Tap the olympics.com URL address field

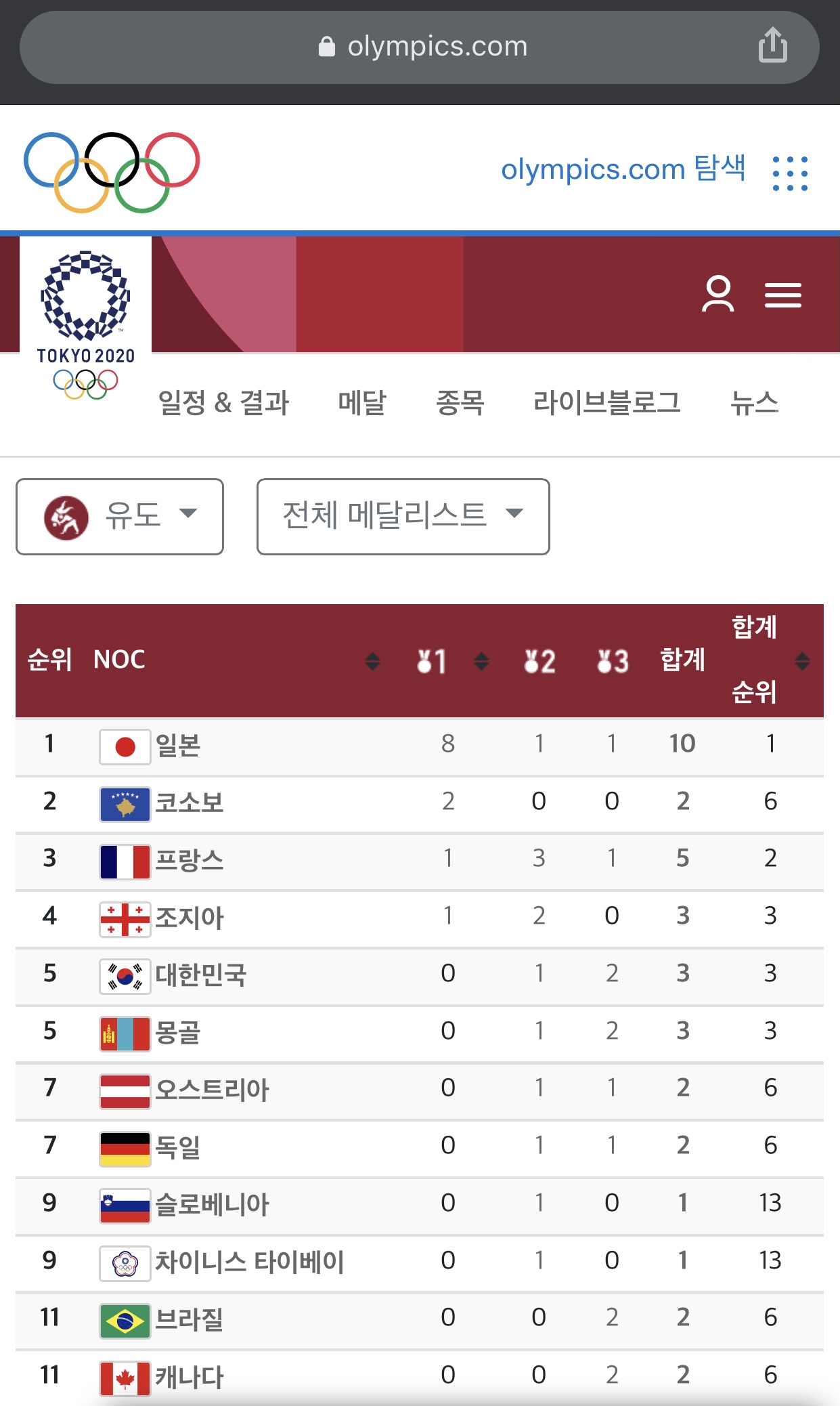[422, 47]
